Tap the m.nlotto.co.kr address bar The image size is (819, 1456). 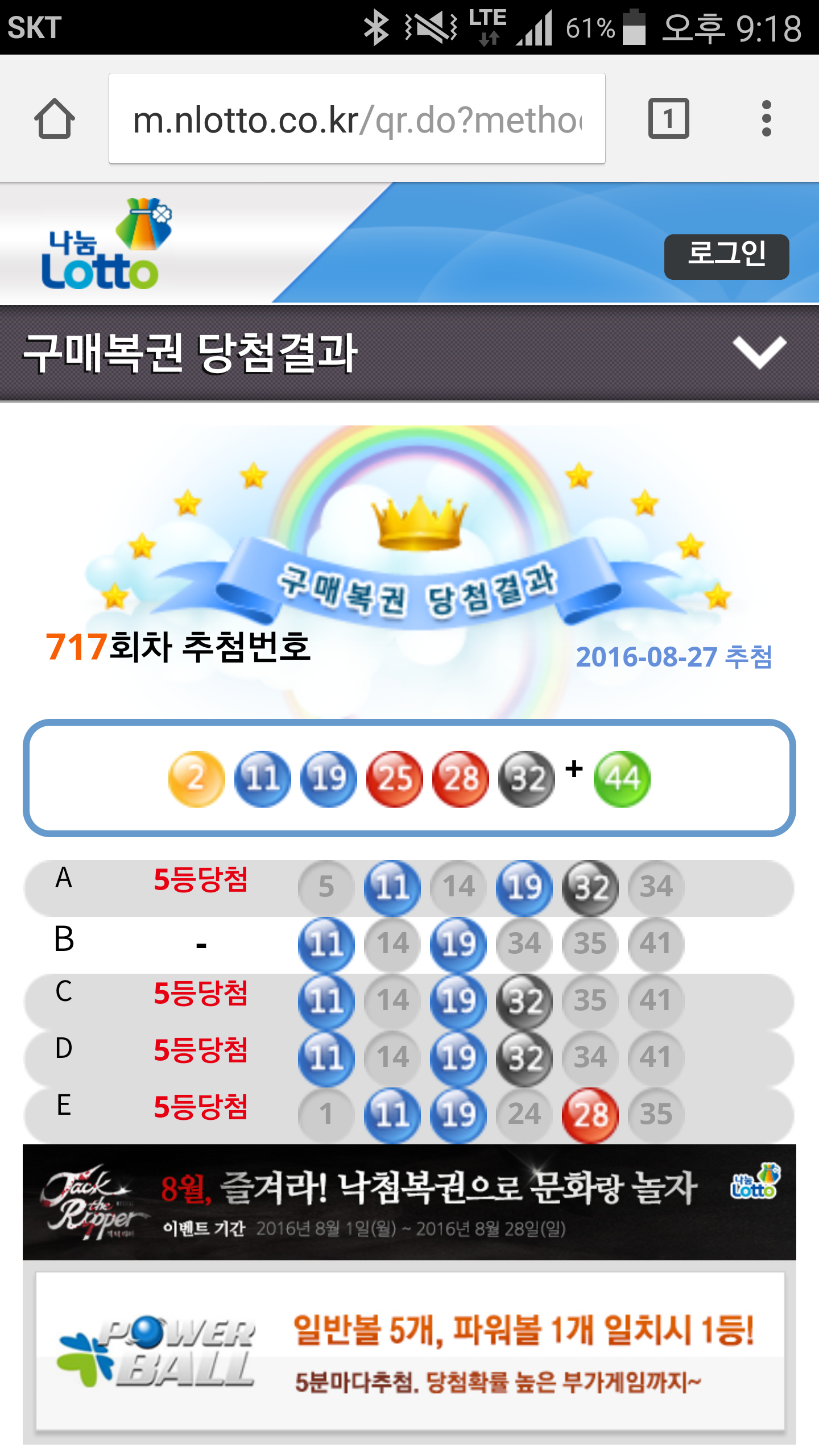pyautogui.click(x=357, y=119)
